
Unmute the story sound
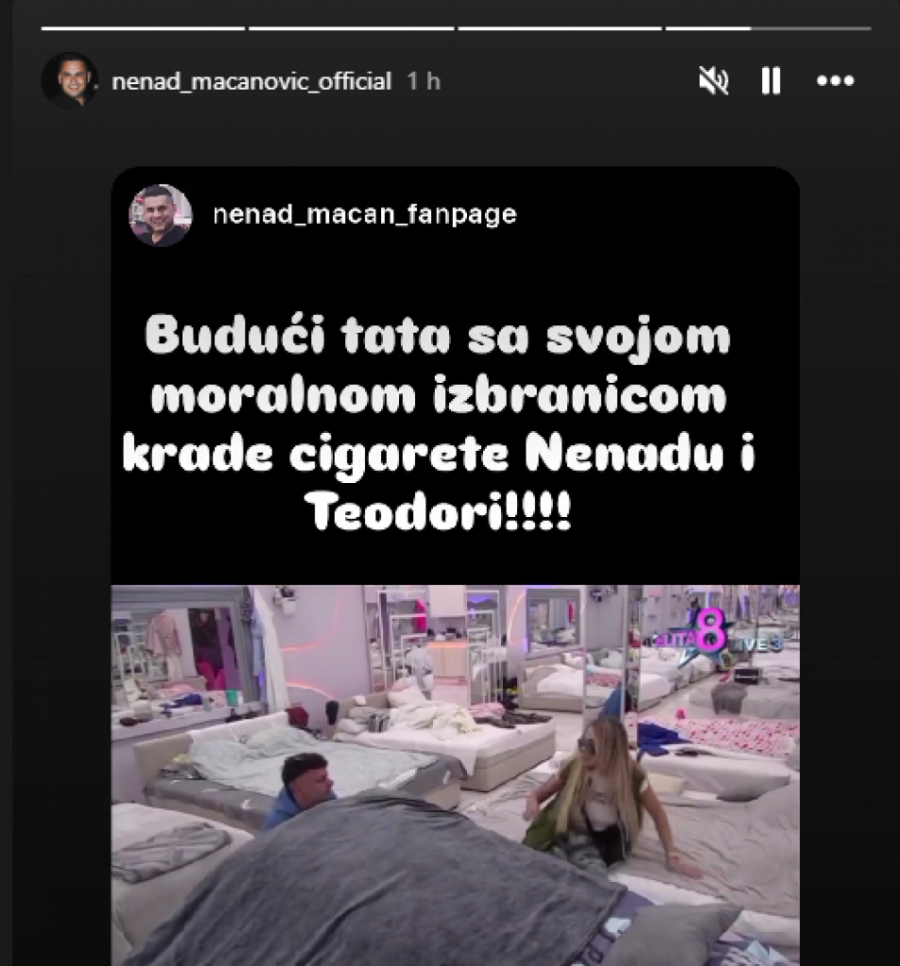[x=713, y=81]
